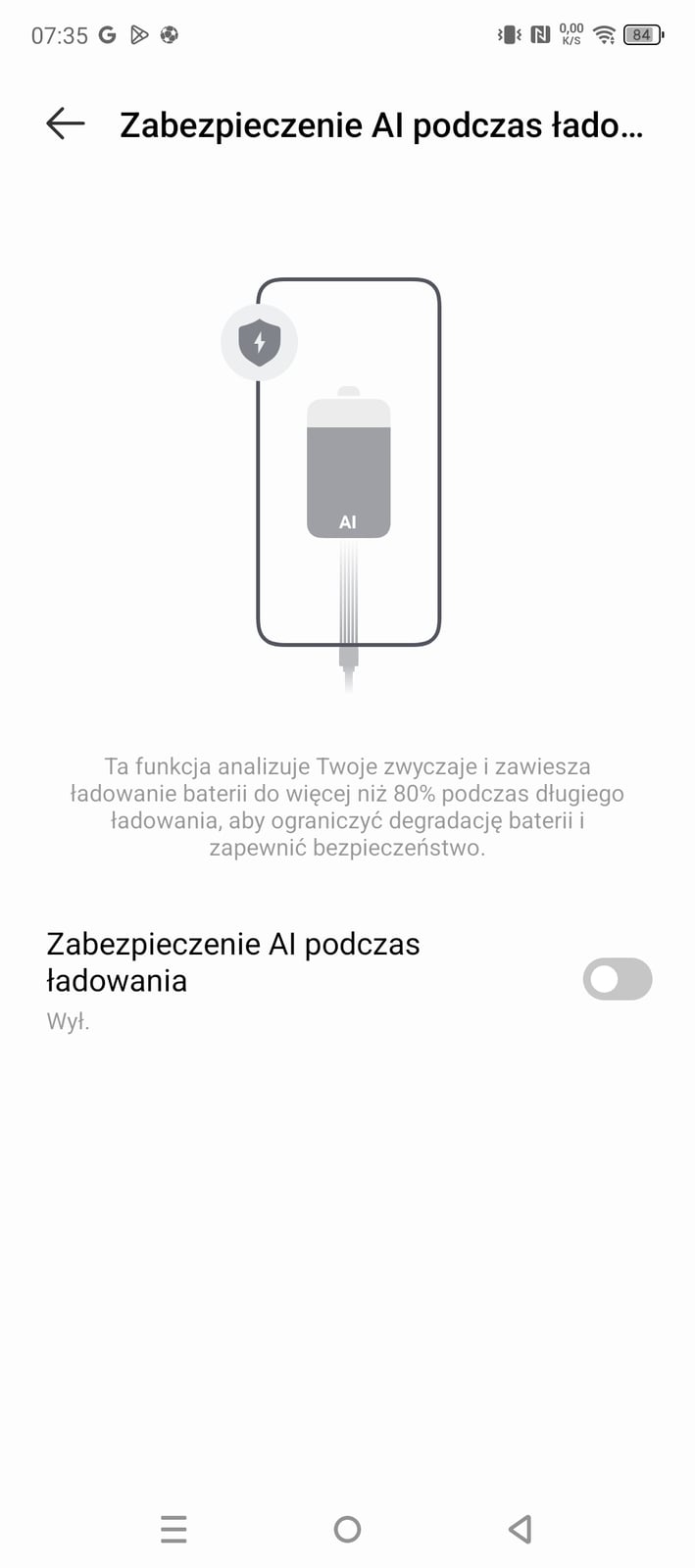Tap the system back triangle button
The width and height of the screenshot is (695, 1568).
pyautogui.click(x=521, y=1529)
